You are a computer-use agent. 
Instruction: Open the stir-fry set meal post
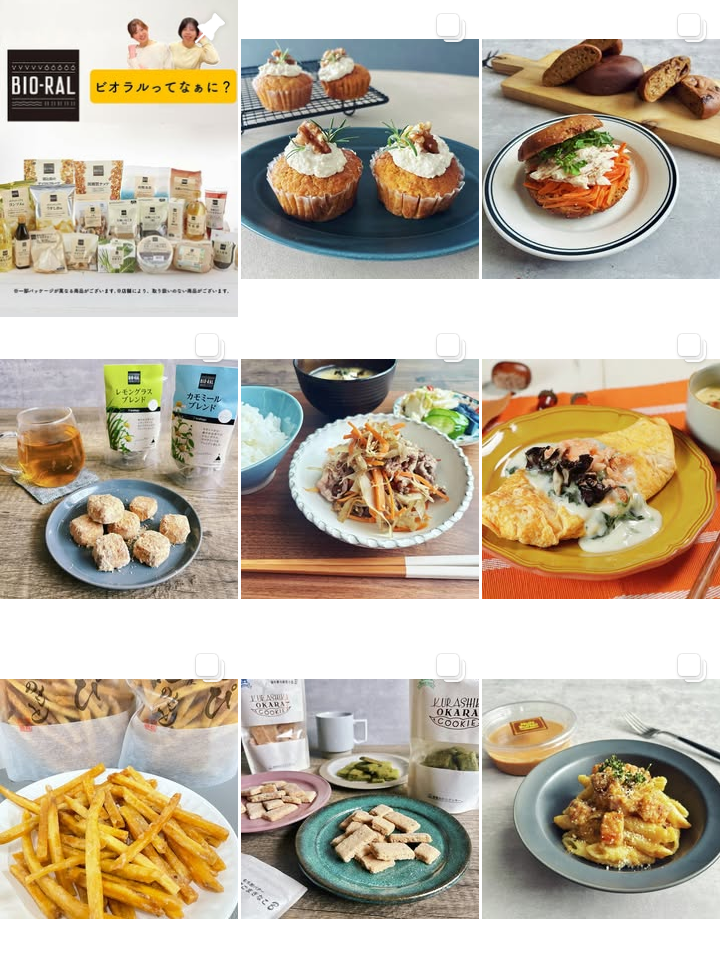pos(359,480)
